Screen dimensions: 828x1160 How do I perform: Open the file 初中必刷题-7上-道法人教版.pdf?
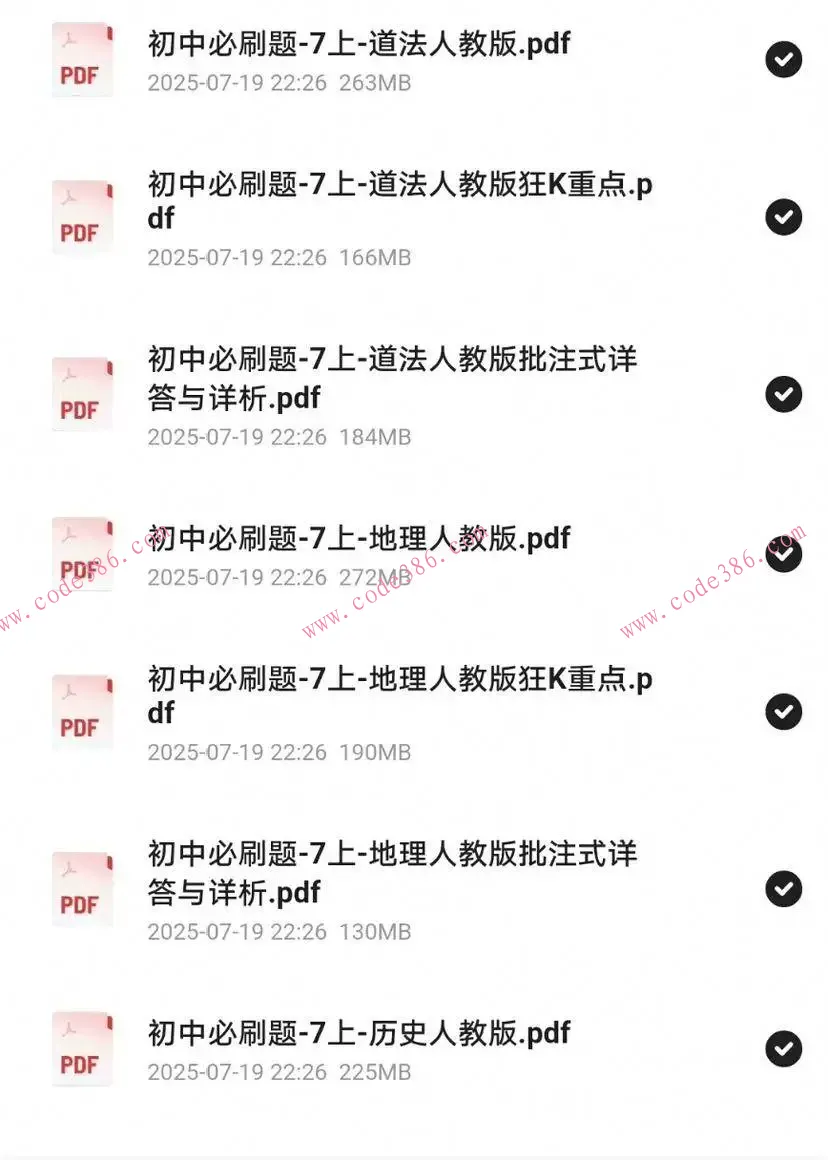click(356, 44)
